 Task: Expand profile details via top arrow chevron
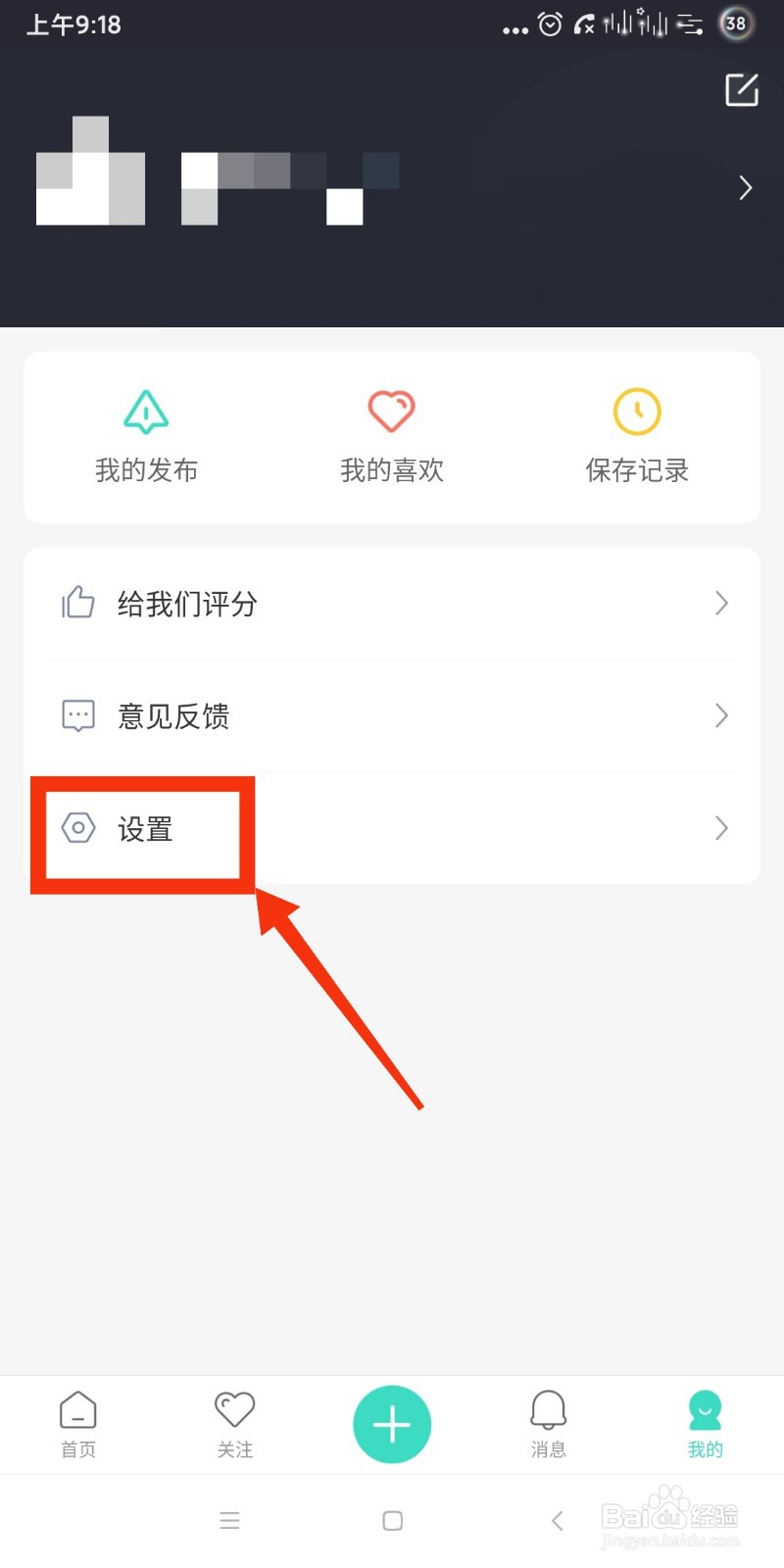(744, 187)
